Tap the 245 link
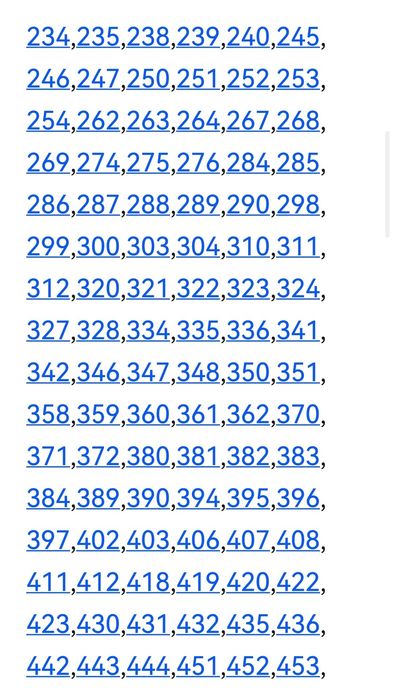 [x=298, y=37]
